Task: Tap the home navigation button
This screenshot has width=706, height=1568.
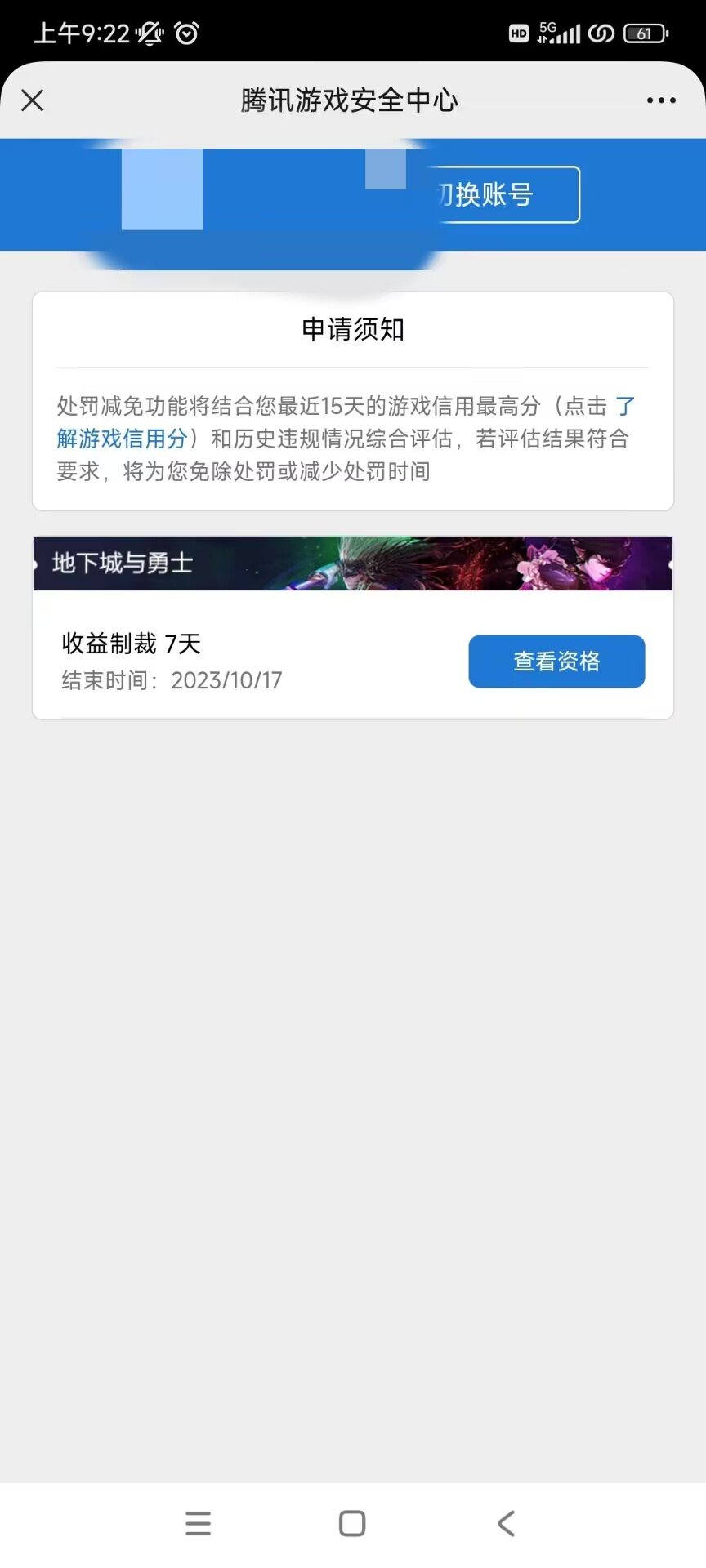Action: pos(351,1522)
